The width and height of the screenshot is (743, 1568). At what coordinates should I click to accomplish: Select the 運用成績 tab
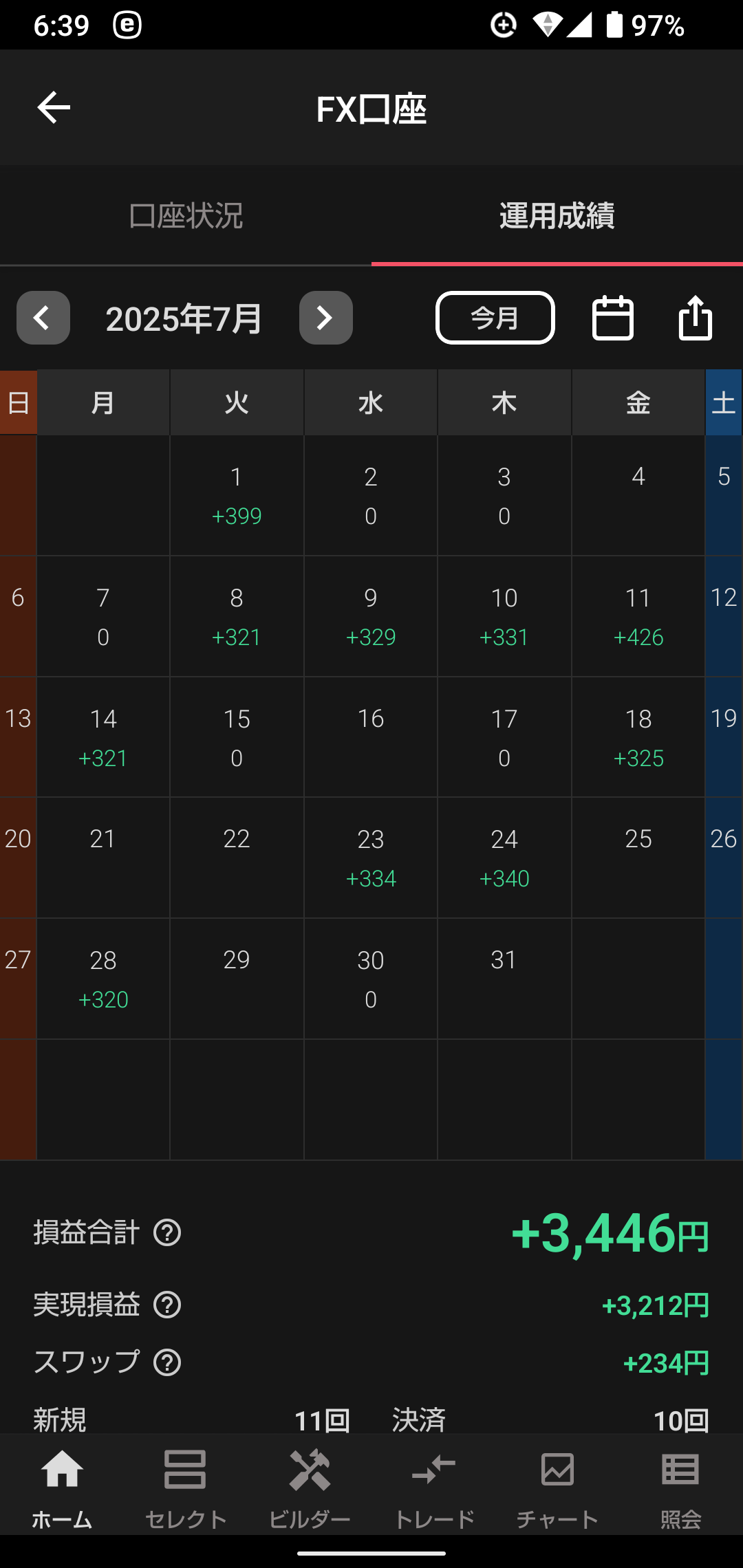(x=557, y=216)
